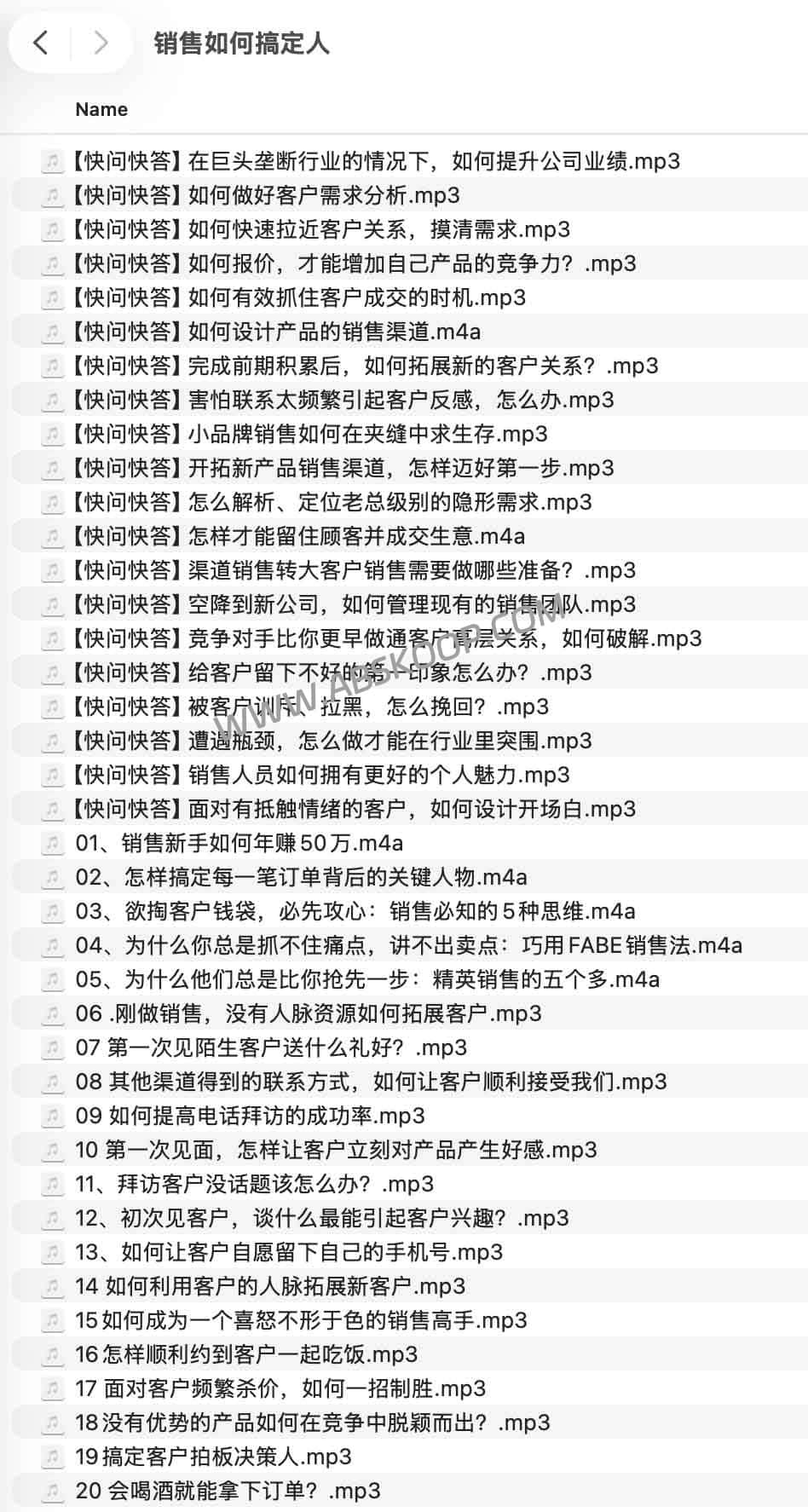Play 01、销售新手如何年赚50万.m4a
Viewport: 808px width, 1512px height.
point(239,843)
